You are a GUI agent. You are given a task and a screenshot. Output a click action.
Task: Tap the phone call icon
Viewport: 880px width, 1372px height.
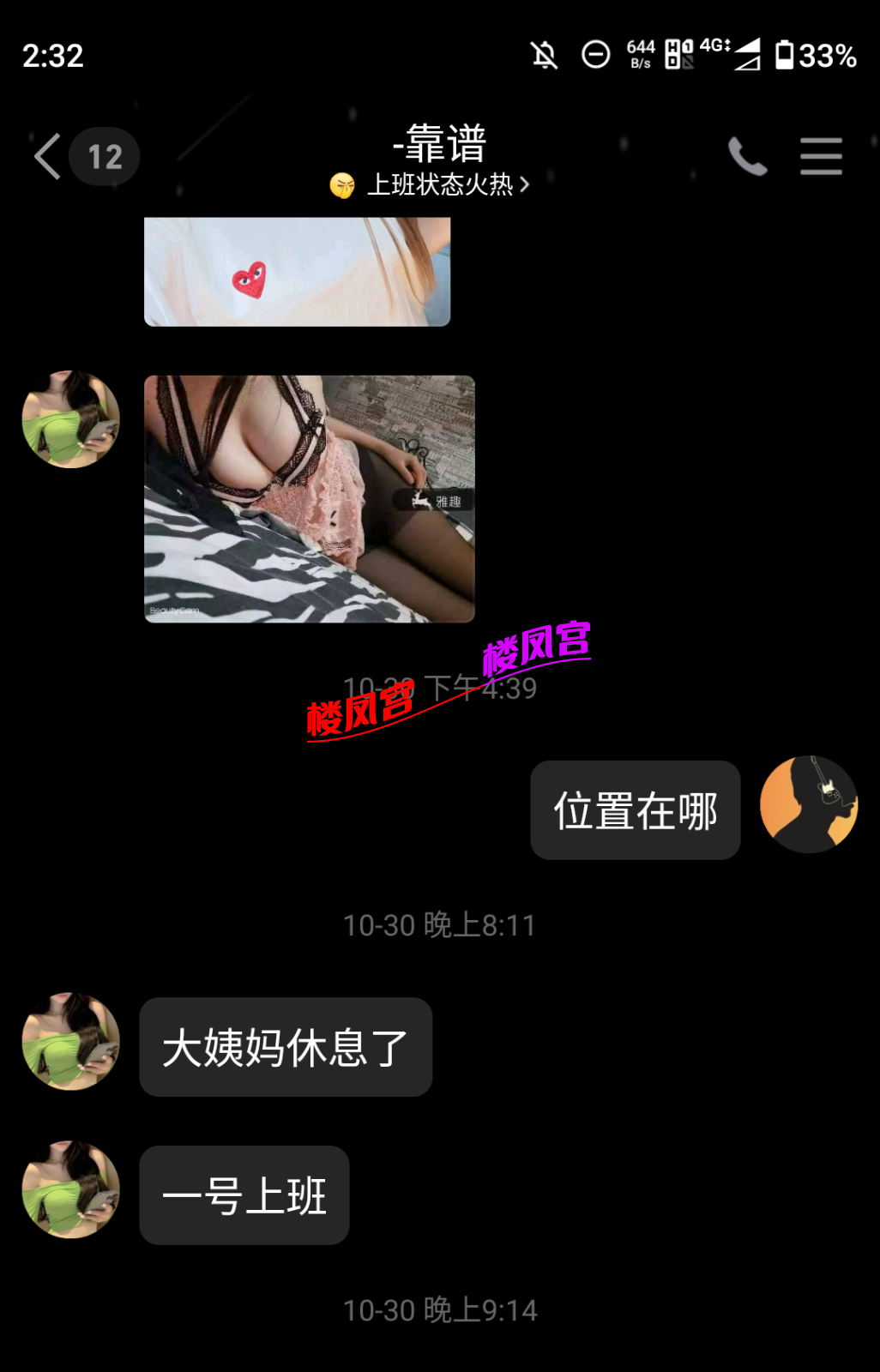click(747, 156)
